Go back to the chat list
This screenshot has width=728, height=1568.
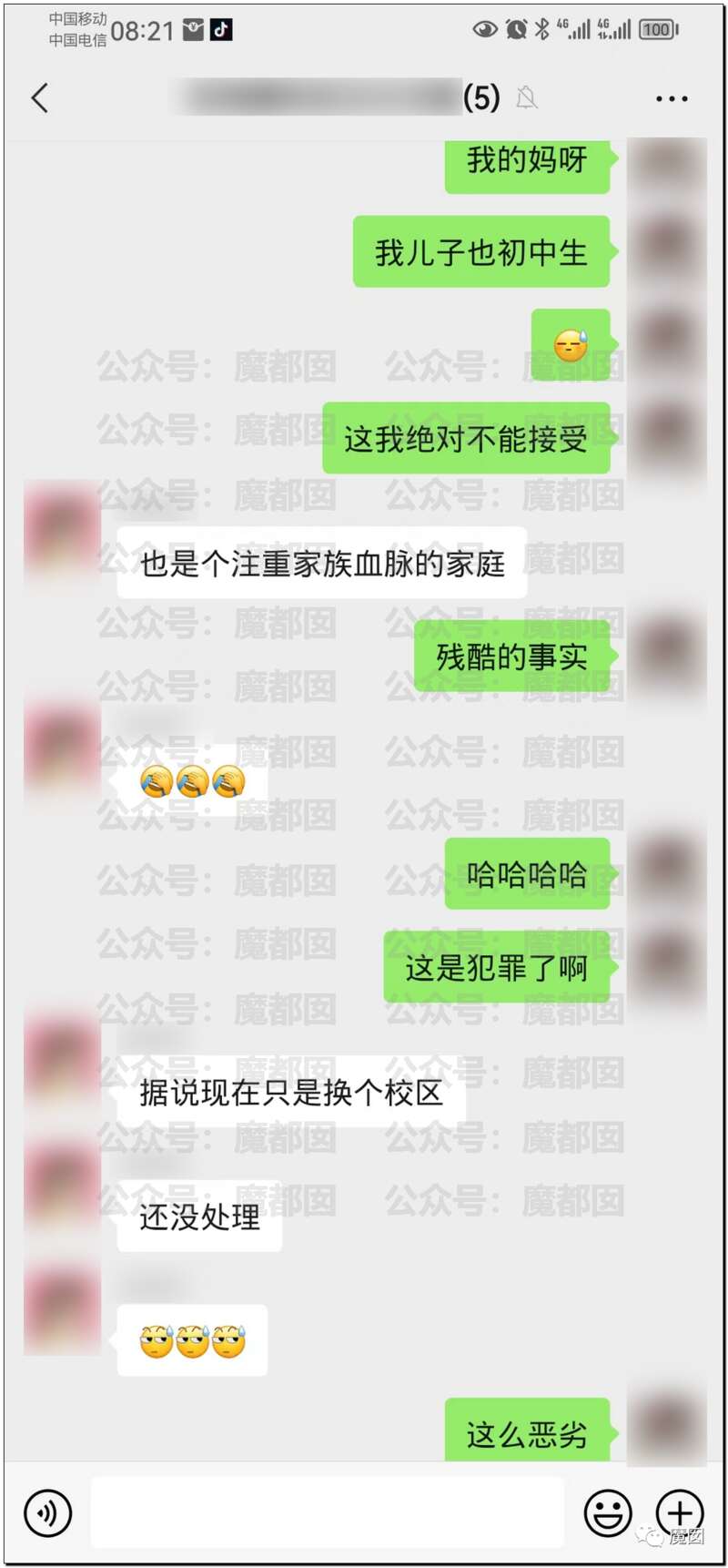pos(40,98)
